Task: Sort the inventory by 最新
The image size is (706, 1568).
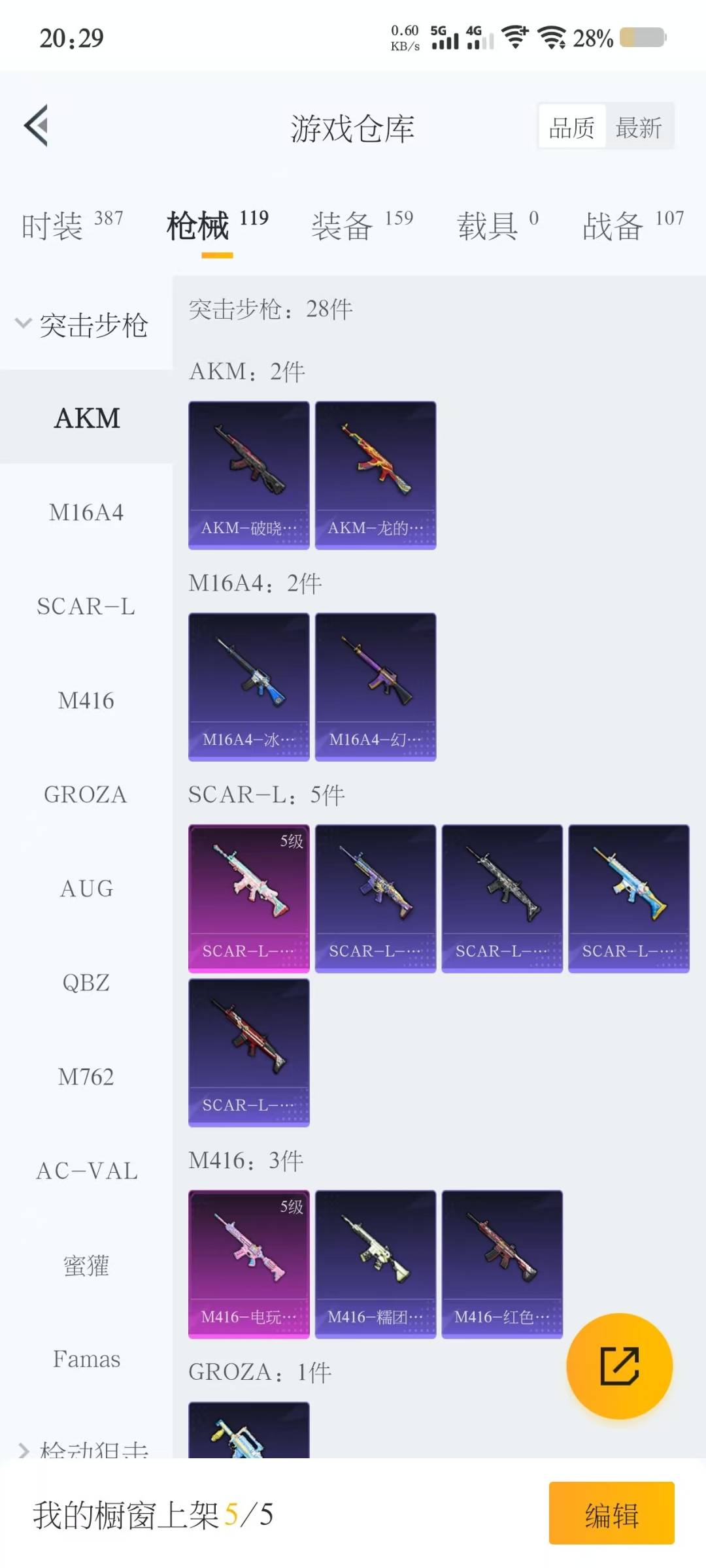Action: (639, 127)
